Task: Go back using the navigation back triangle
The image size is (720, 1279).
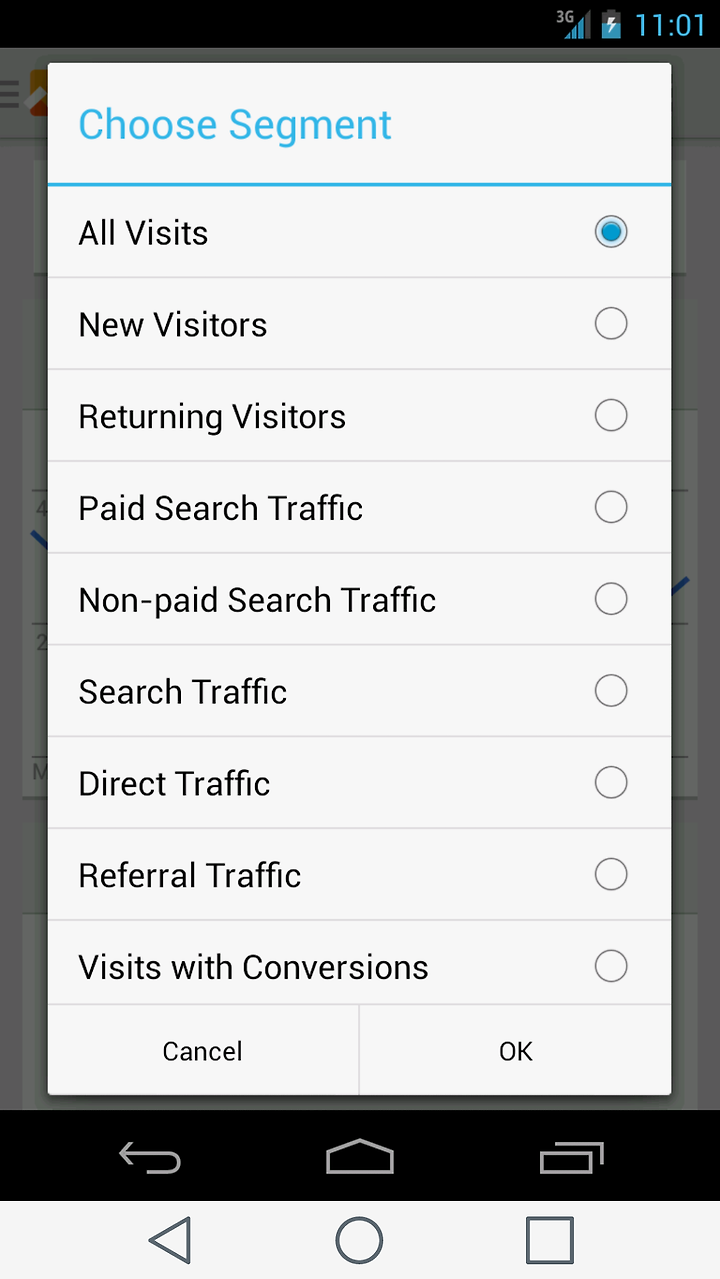Action: pos(170,1240)
